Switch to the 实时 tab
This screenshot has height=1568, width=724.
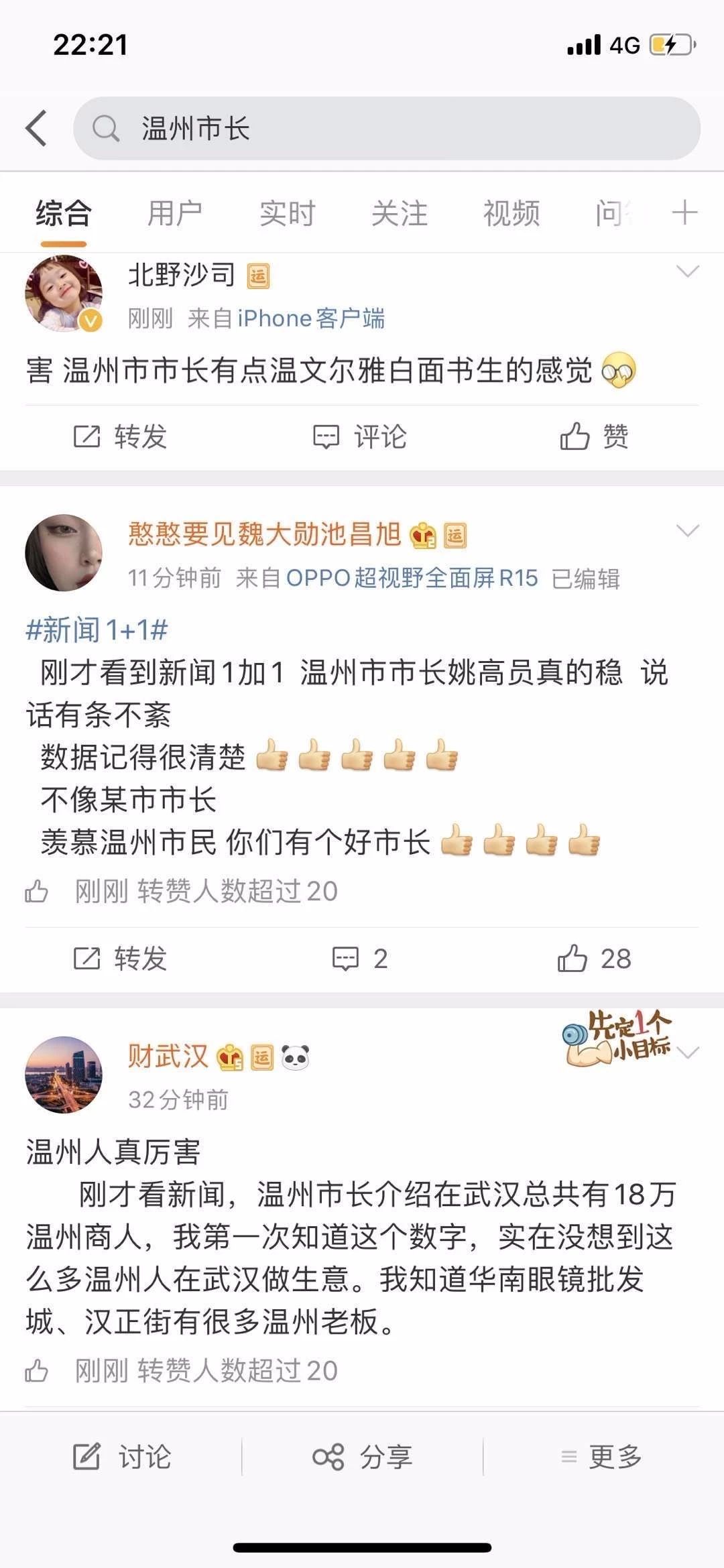(x=287, y=214)
